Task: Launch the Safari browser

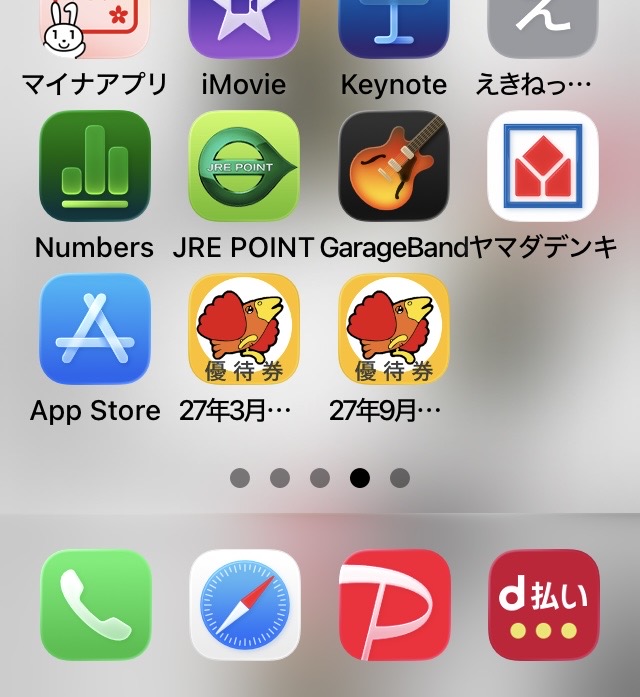Action: pos(245,605)
